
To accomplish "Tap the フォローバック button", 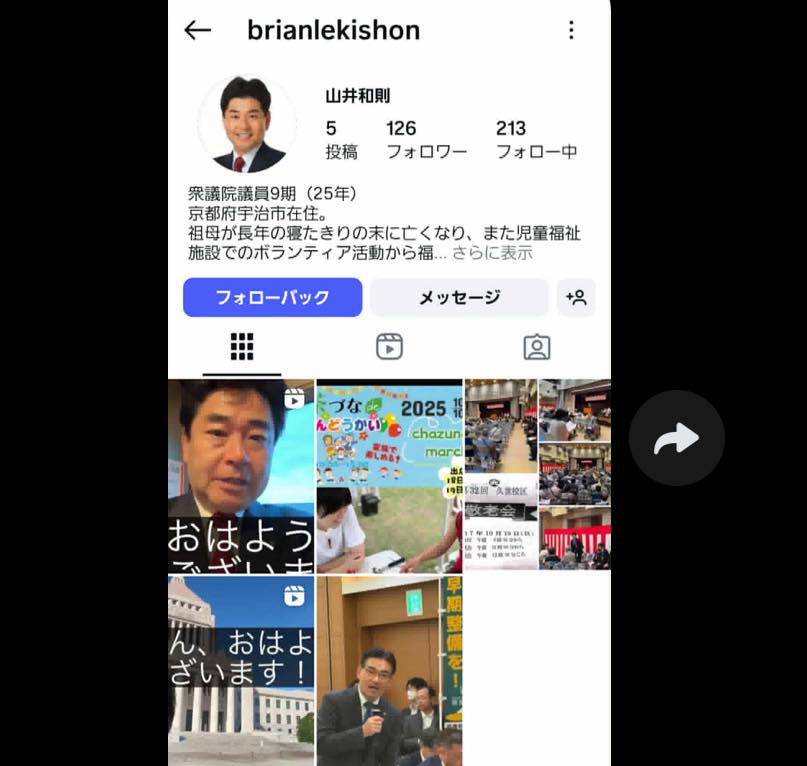I will (272, 297).
